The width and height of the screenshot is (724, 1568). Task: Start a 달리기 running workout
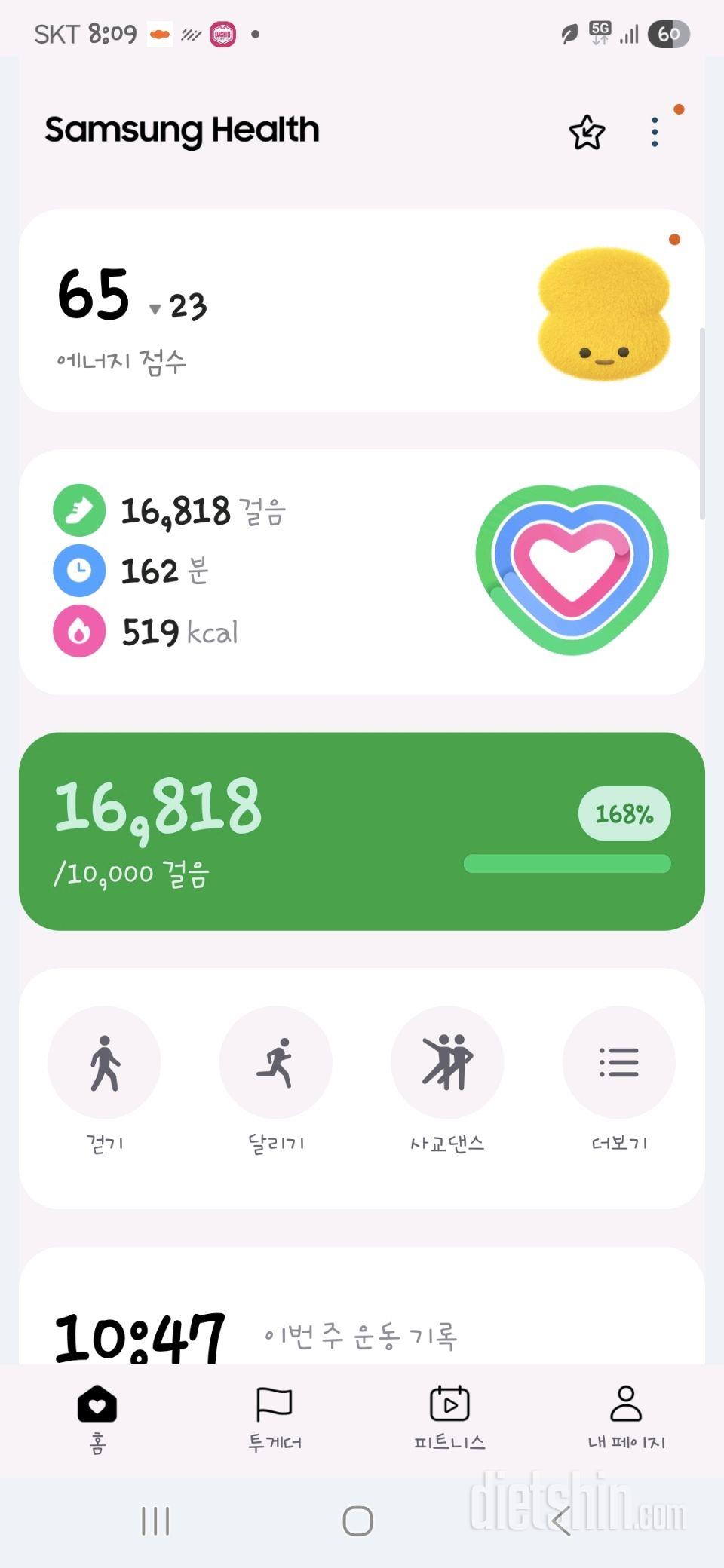click(x=276, y=1063)
